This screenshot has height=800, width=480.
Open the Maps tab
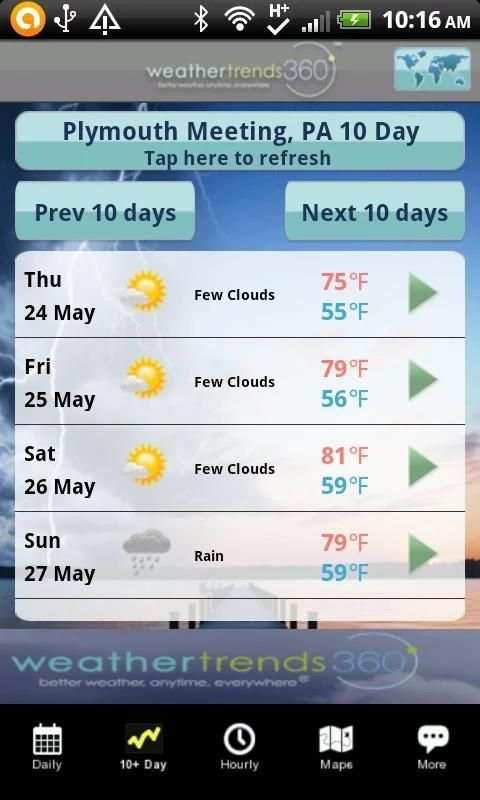click(336, 747)
